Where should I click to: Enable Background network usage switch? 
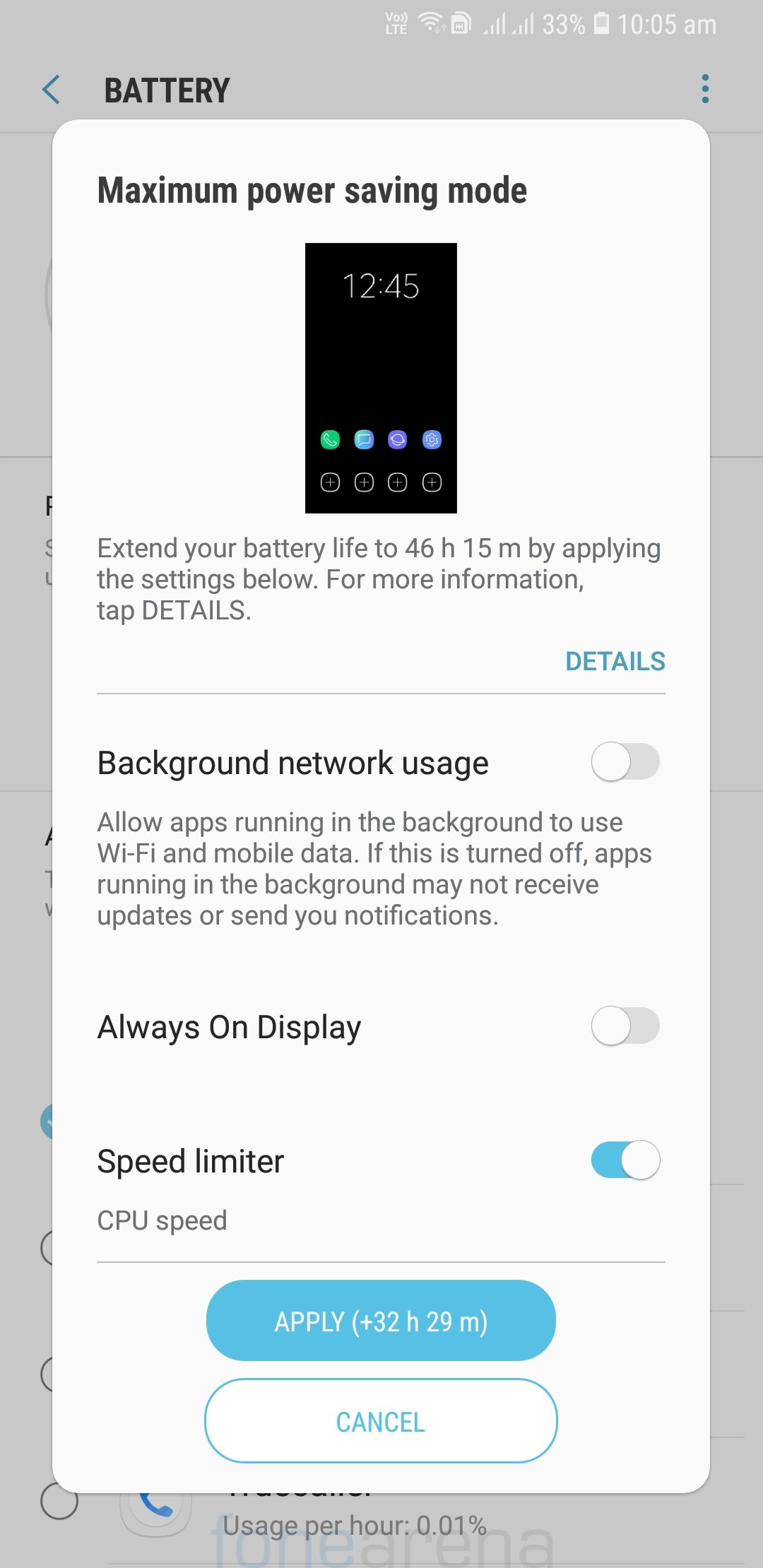625,762
